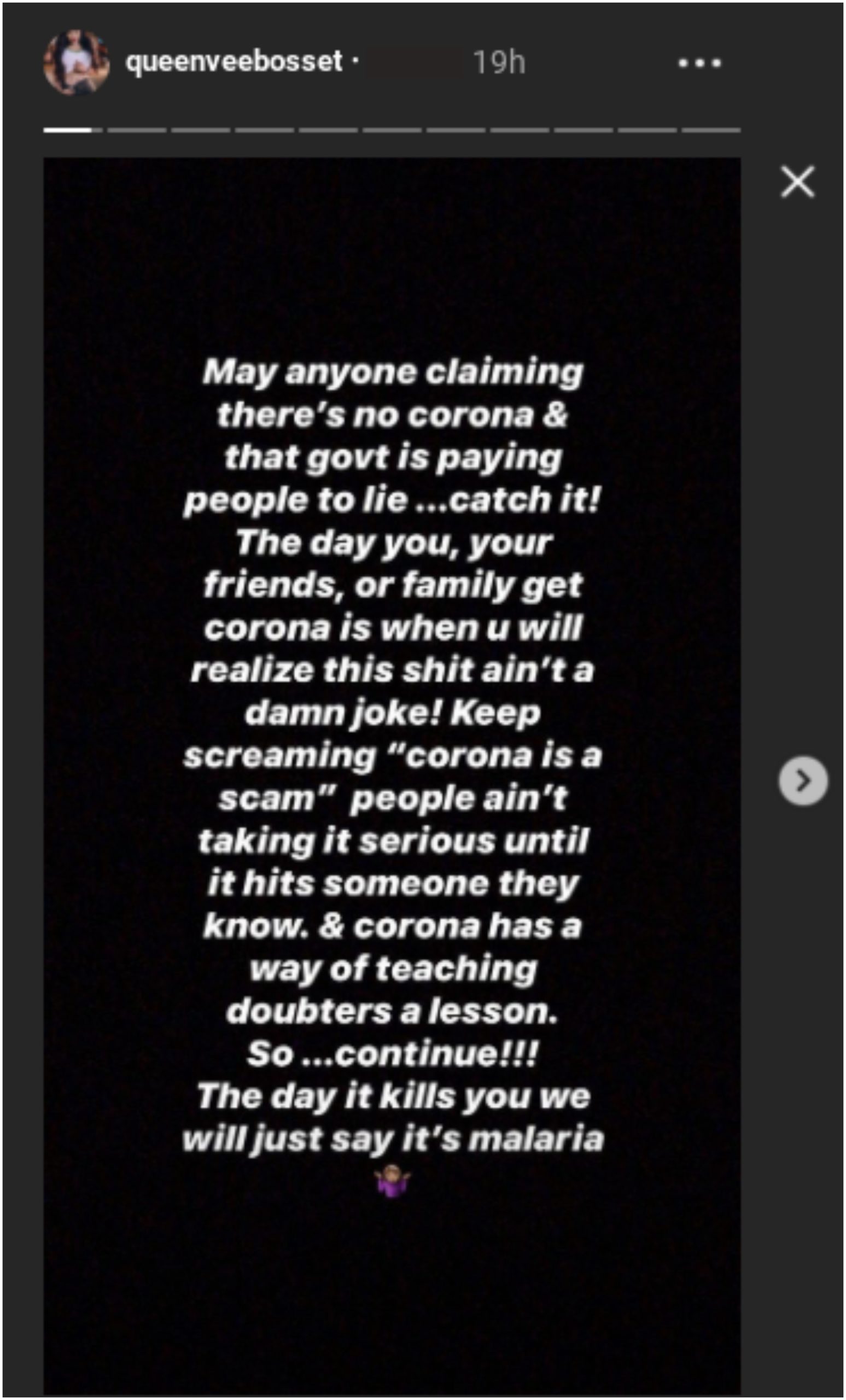Close the story viewer

(798, 182)
